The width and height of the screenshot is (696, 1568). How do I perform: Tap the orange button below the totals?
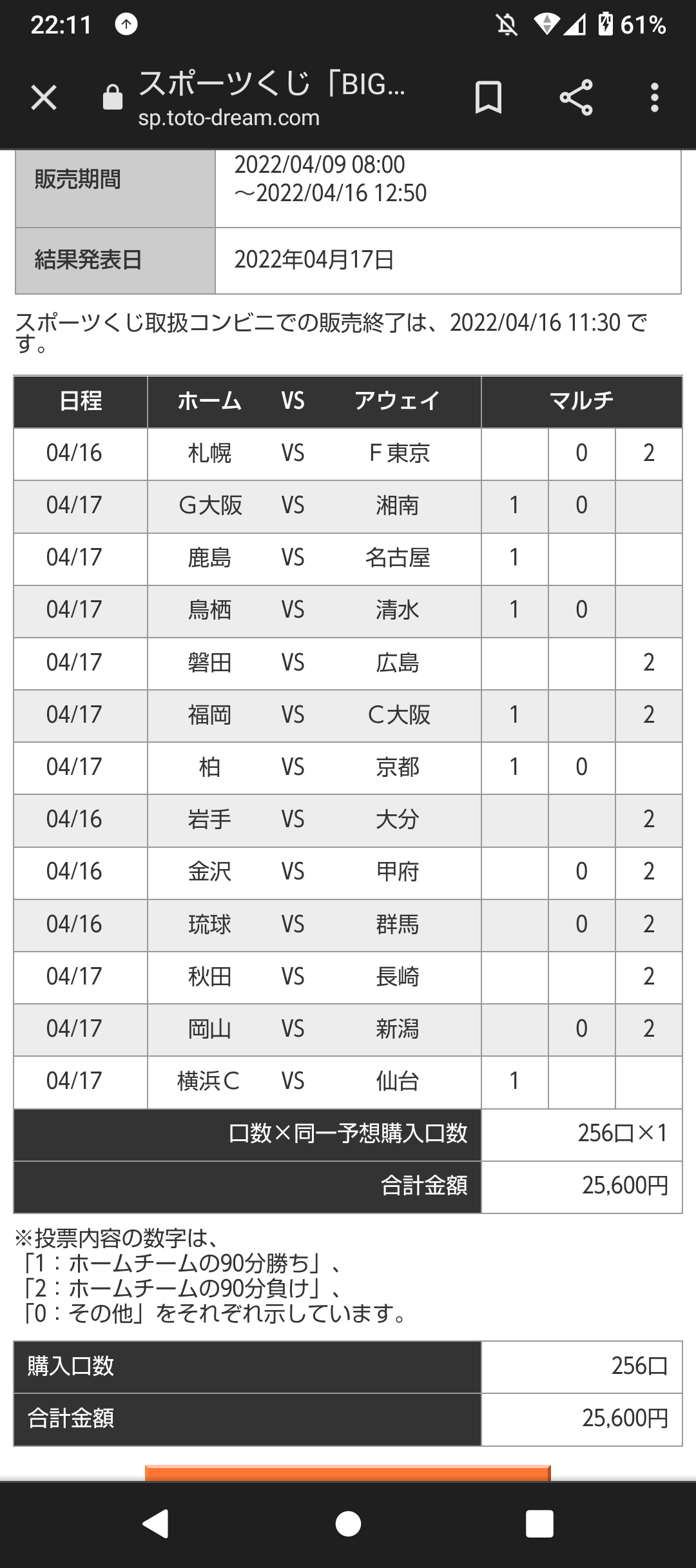(348, 1473)
